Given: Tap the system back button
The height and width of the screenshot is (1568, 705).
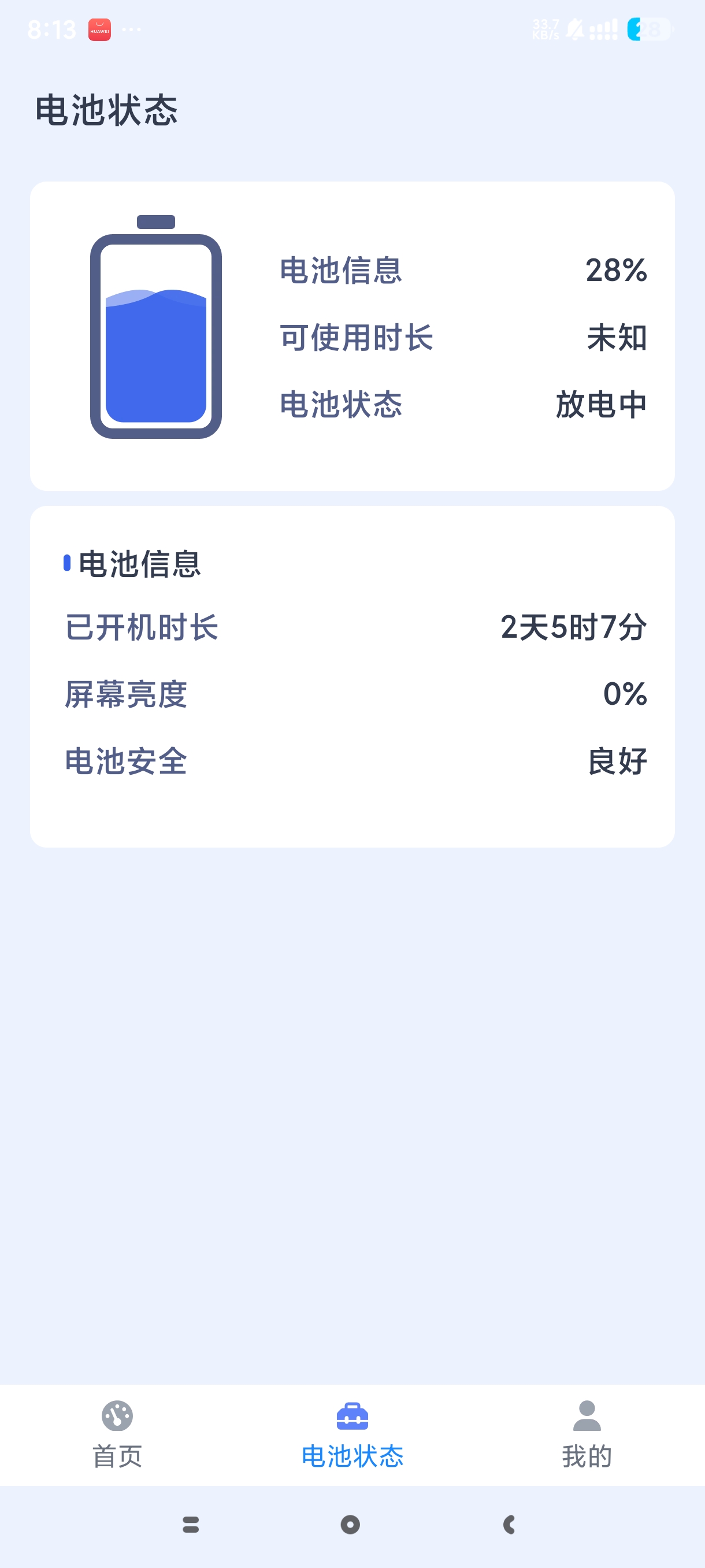Looking at the screenshot, I should click(x=510, y=1524).
